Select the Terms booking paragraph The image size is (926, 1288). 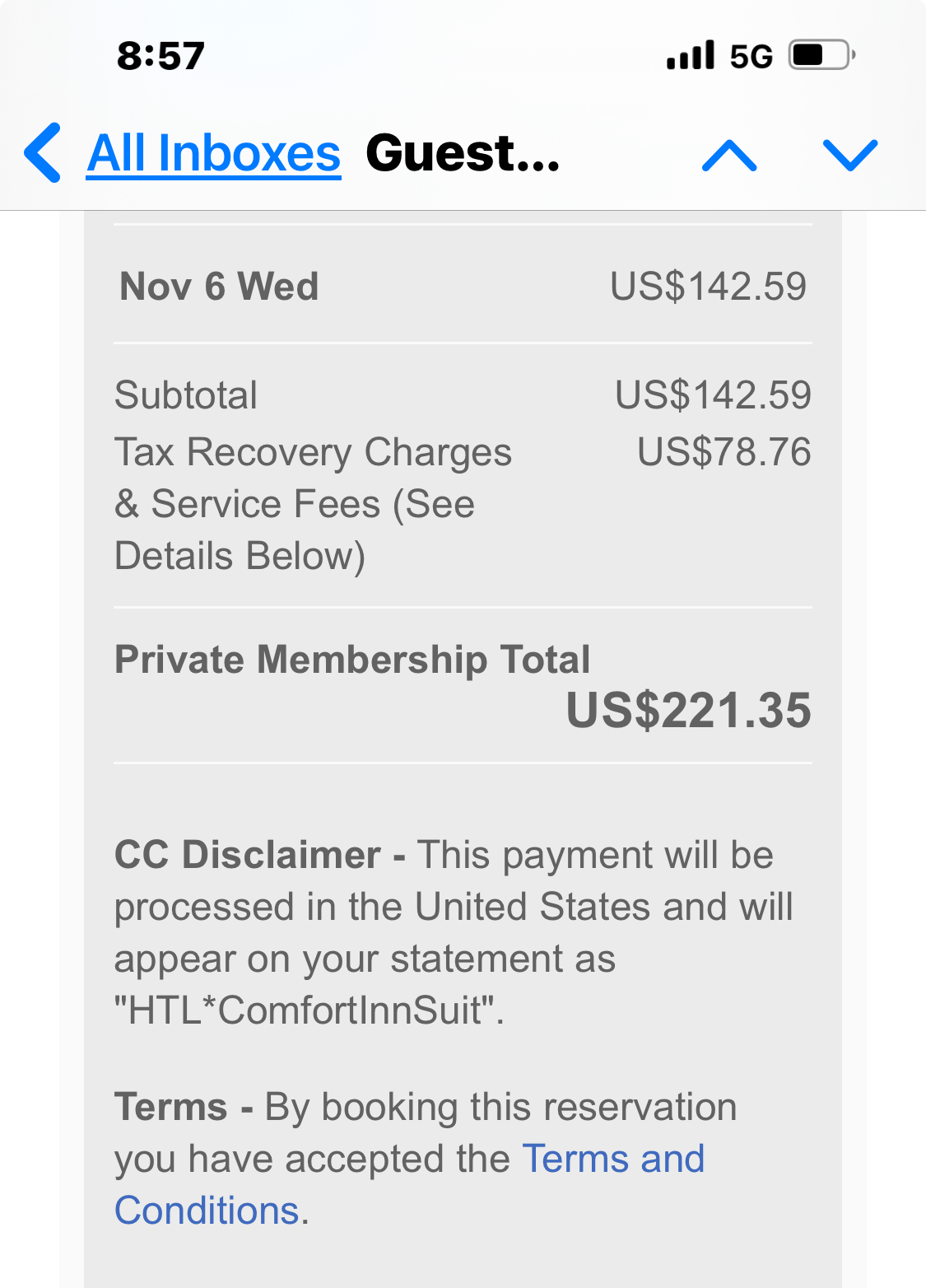426,1157
